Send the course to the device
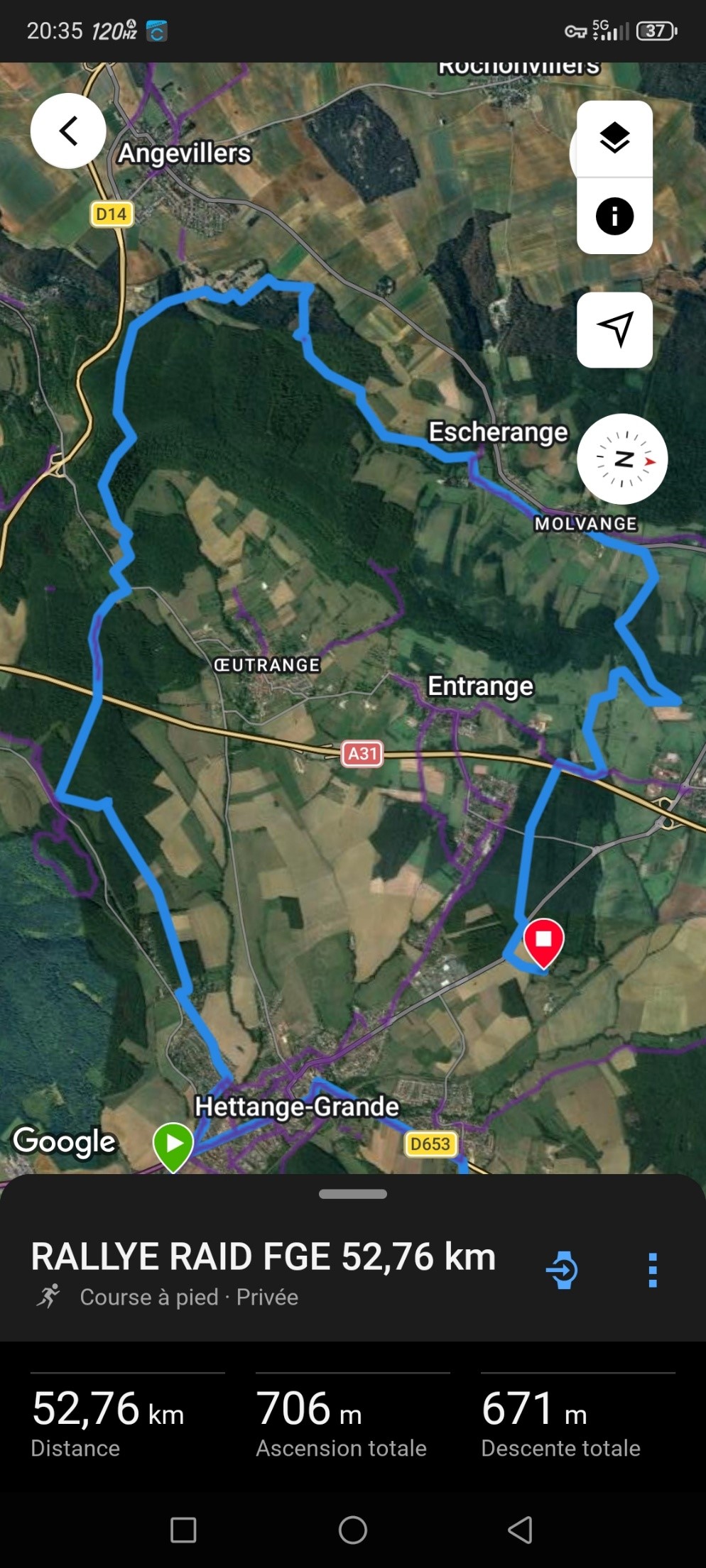Viewport: 706px width, 1568px height. point(563,1270)
